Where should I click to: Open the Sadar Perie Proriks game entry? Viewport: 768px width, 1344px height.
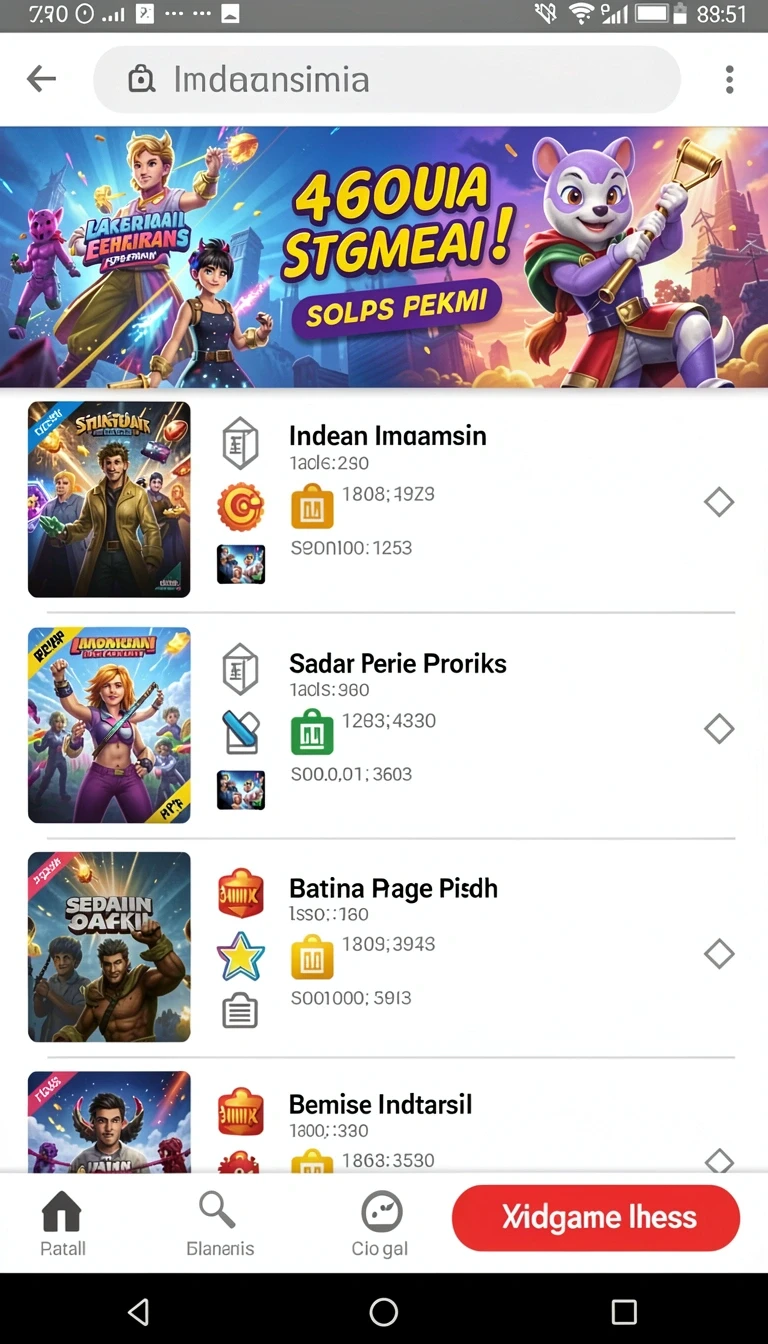coord(384,725)
